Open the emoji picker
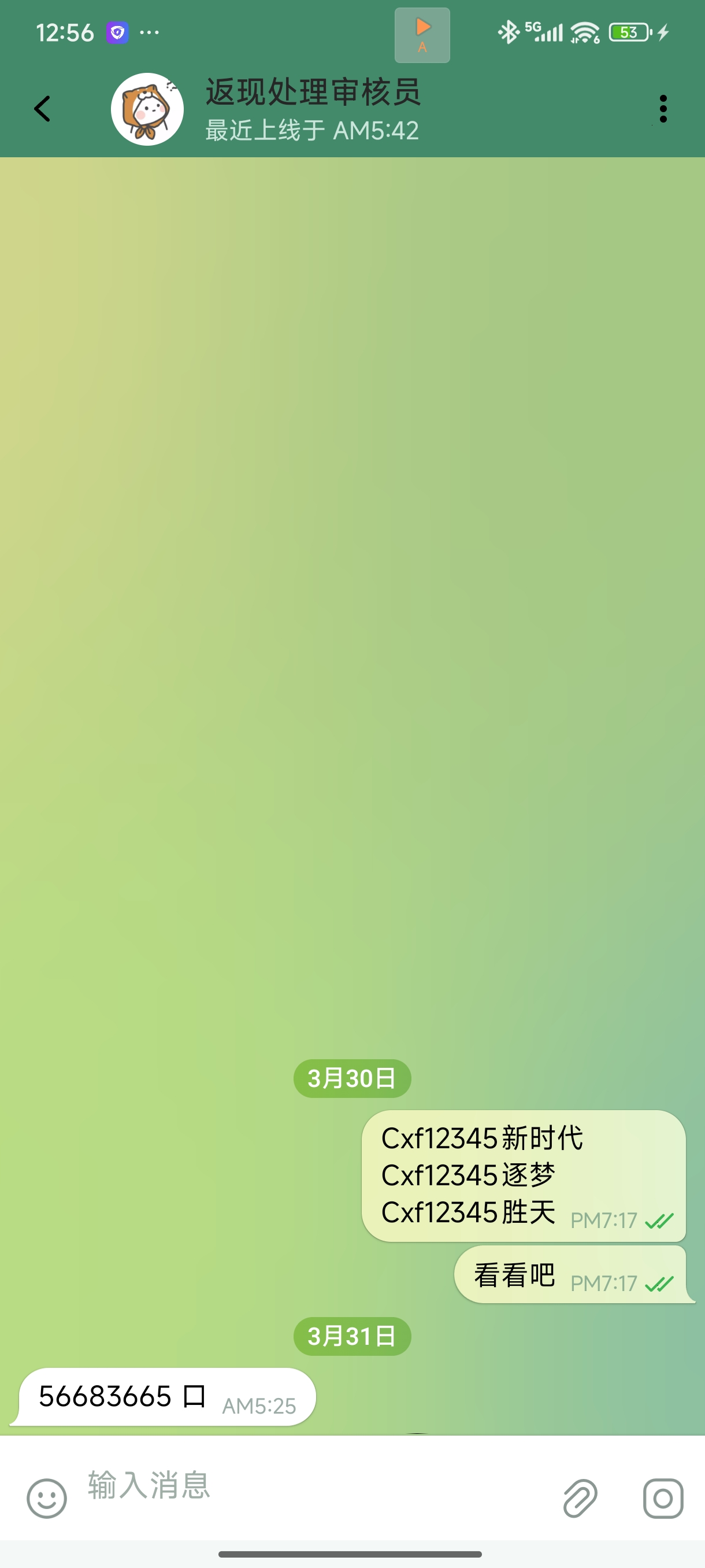This screenshot has width=705, height=1568. (47, 1498)
